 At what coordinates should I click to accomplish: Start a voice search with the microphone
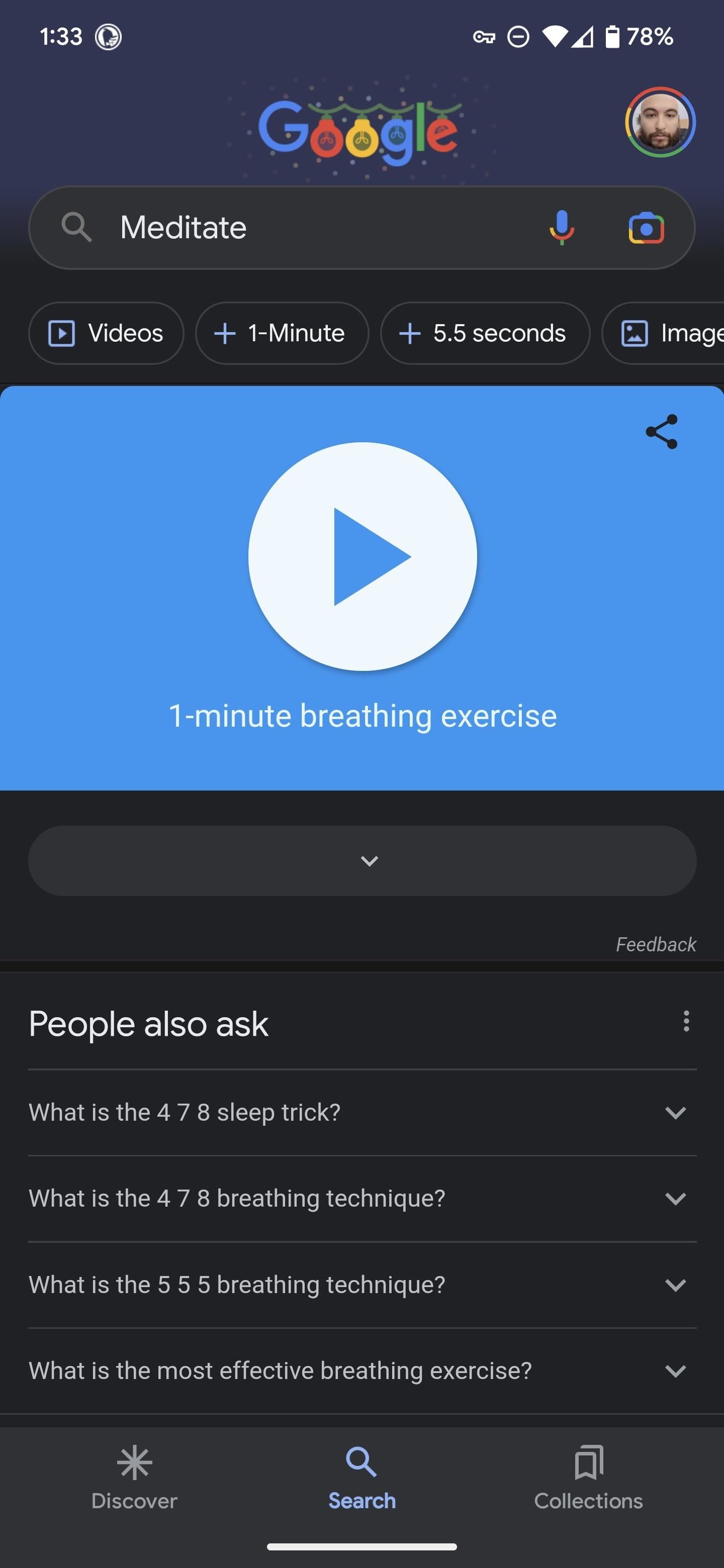562,228
